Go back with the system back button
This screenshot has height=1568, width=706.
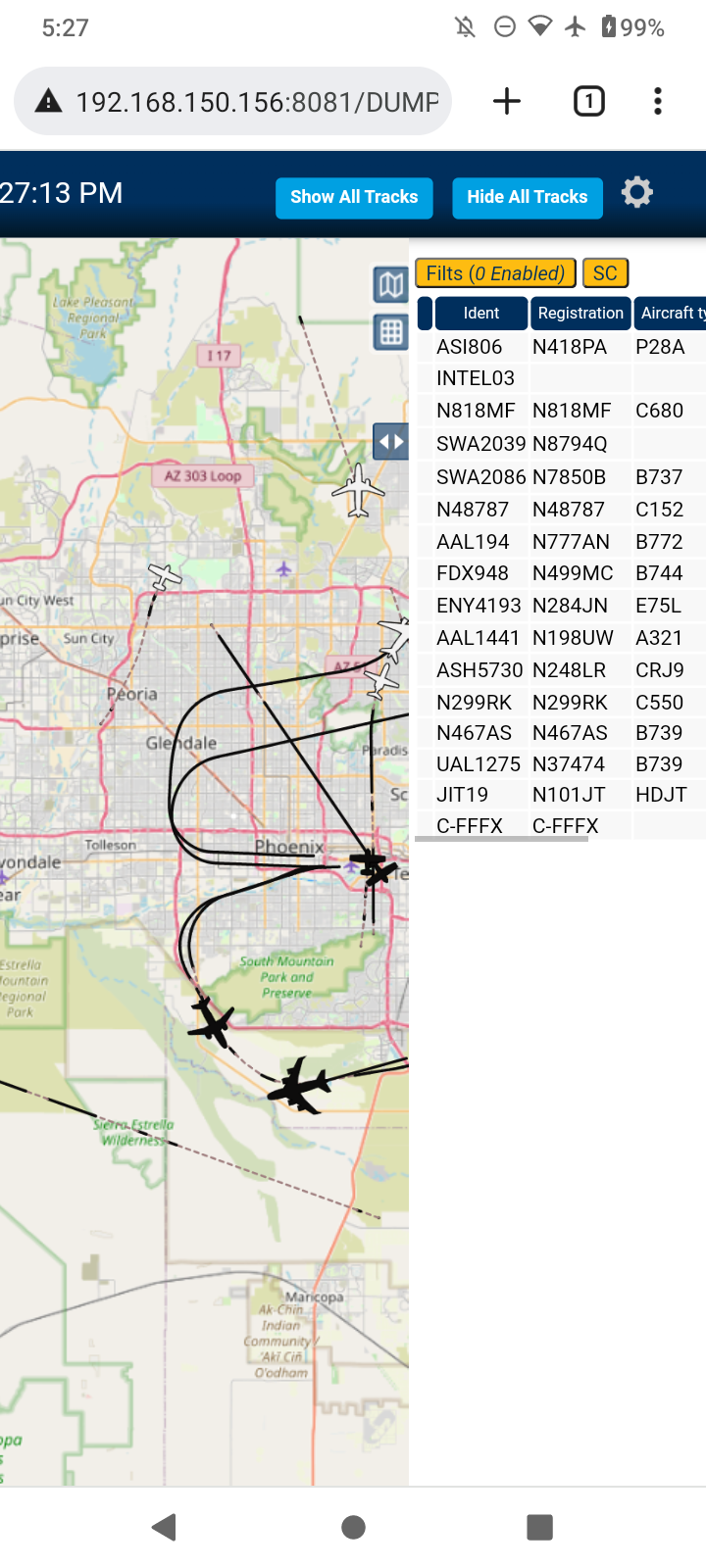(x=165, y=1526)
